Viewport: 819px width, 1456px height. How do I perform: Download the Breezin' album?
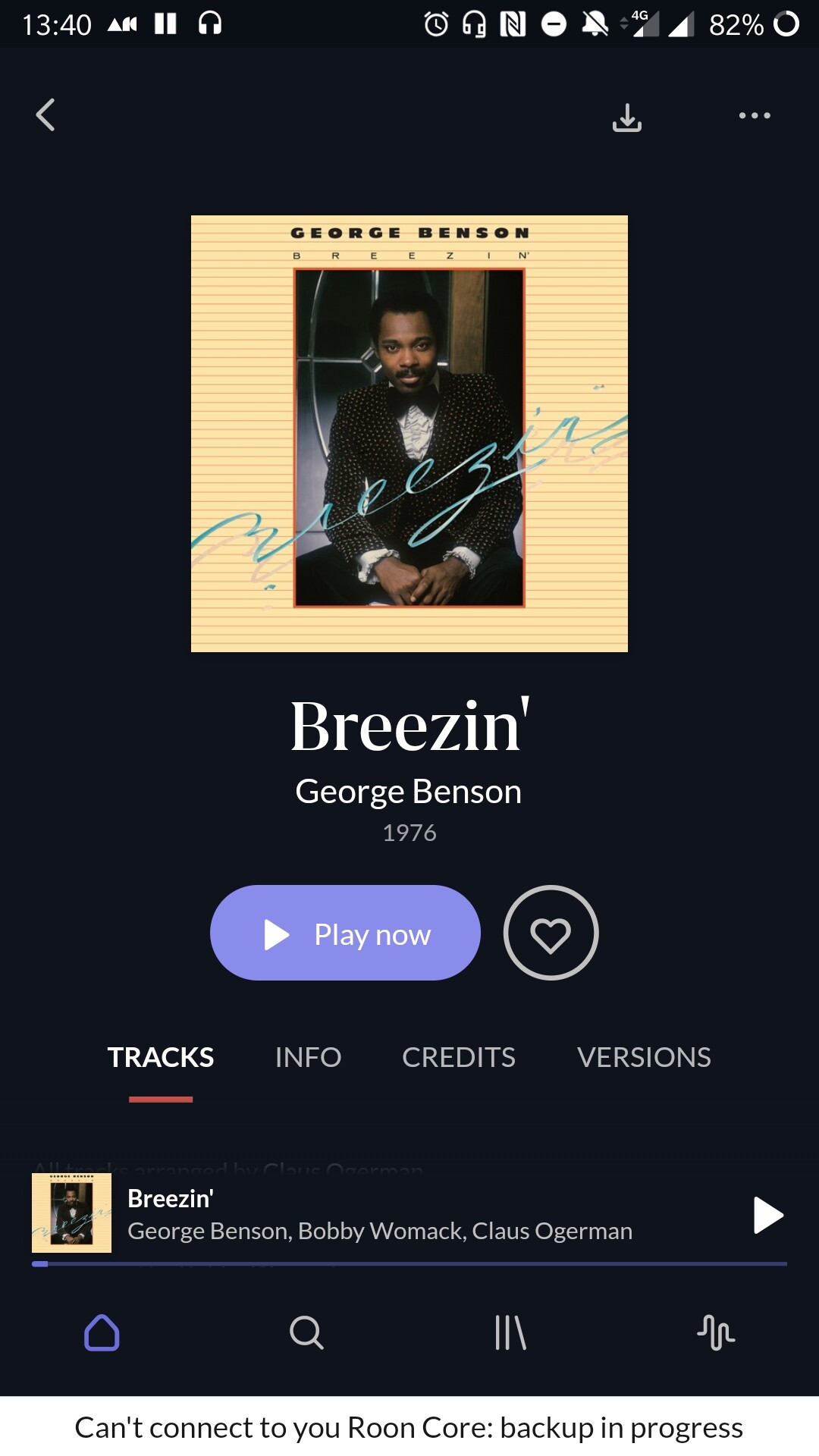(x=626, y=117)
